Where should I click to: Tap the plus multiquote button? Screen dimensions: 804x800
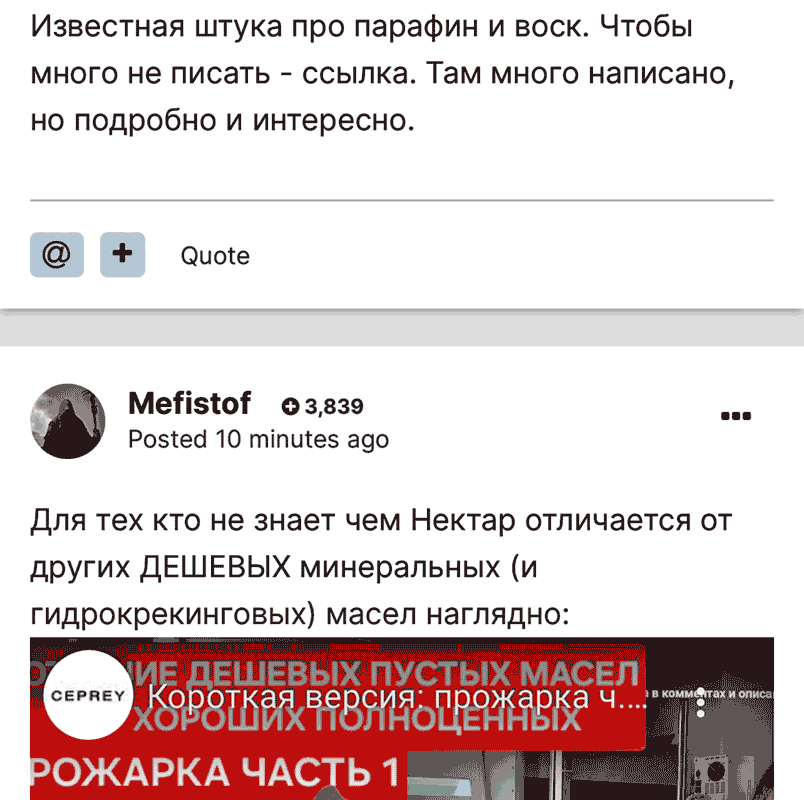pyautogui.click(x=122, y=255)
